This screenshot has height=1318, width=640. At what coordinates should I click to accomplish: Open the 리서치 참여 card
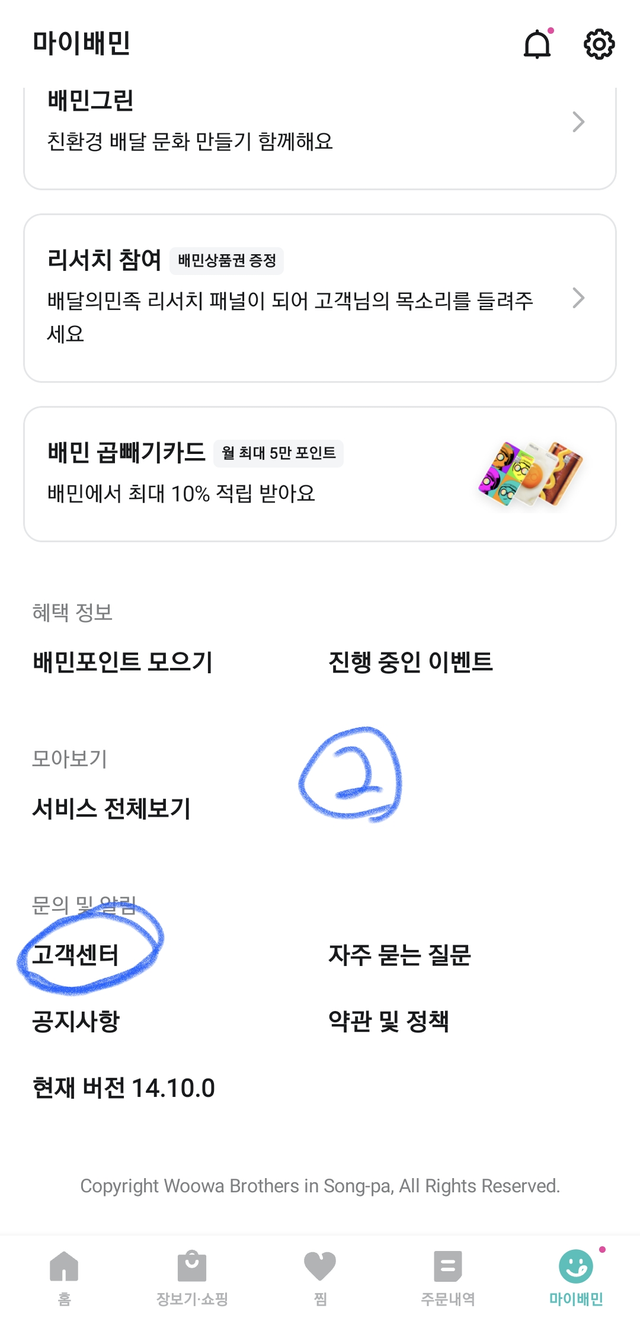(319, 297)
